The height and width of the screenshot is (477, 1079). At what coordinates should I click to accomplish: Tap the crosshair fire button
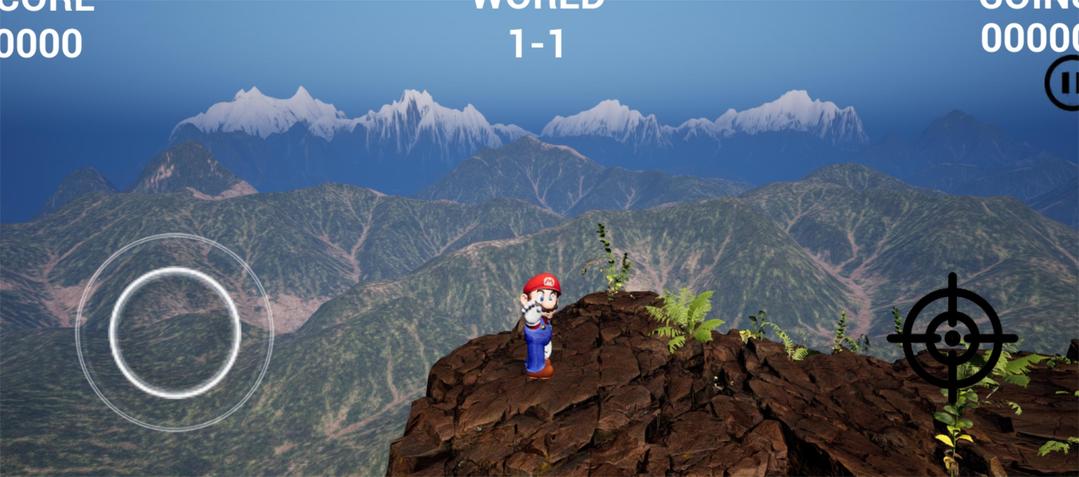(951, 337)
